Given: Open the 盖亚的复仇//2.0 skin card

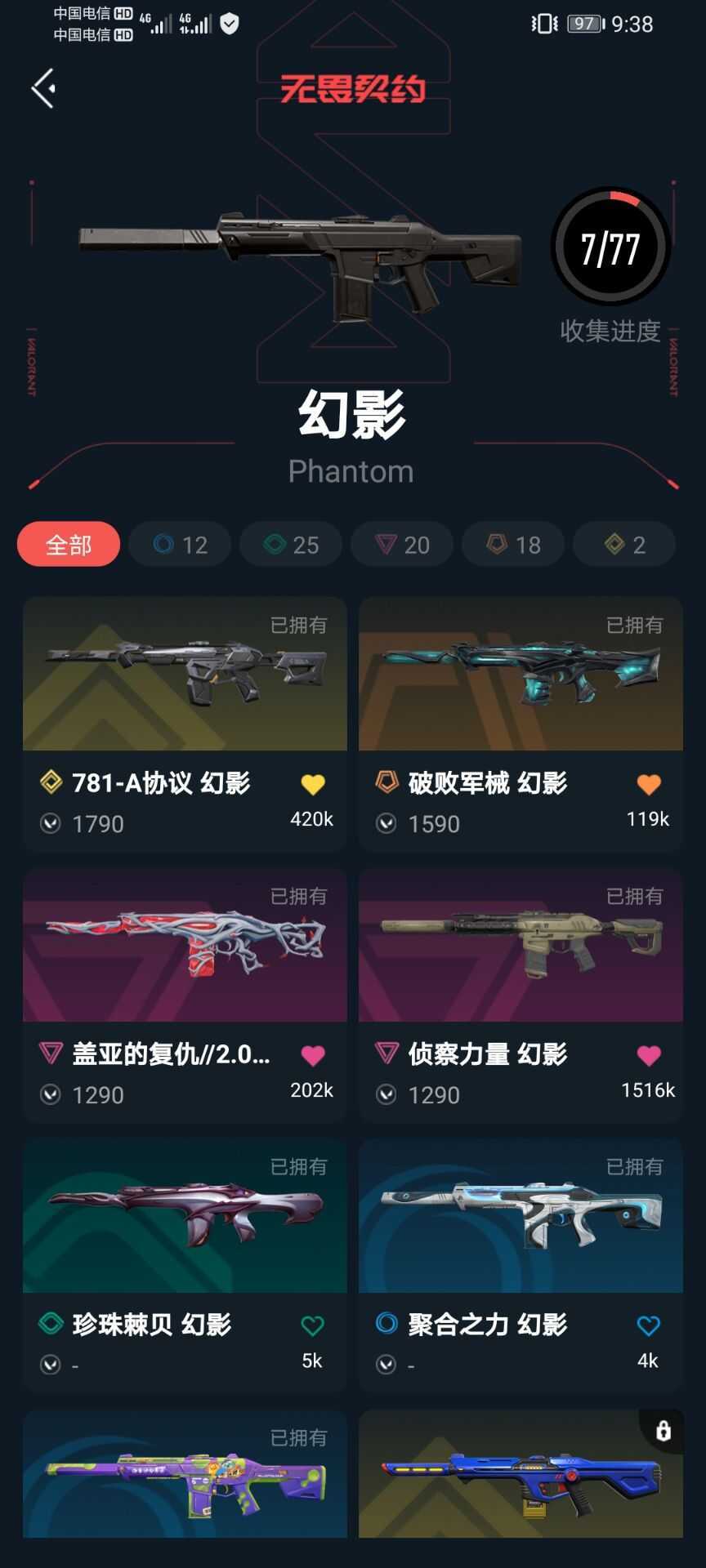Looking at the screenshot, I should [x=185, y=946].
